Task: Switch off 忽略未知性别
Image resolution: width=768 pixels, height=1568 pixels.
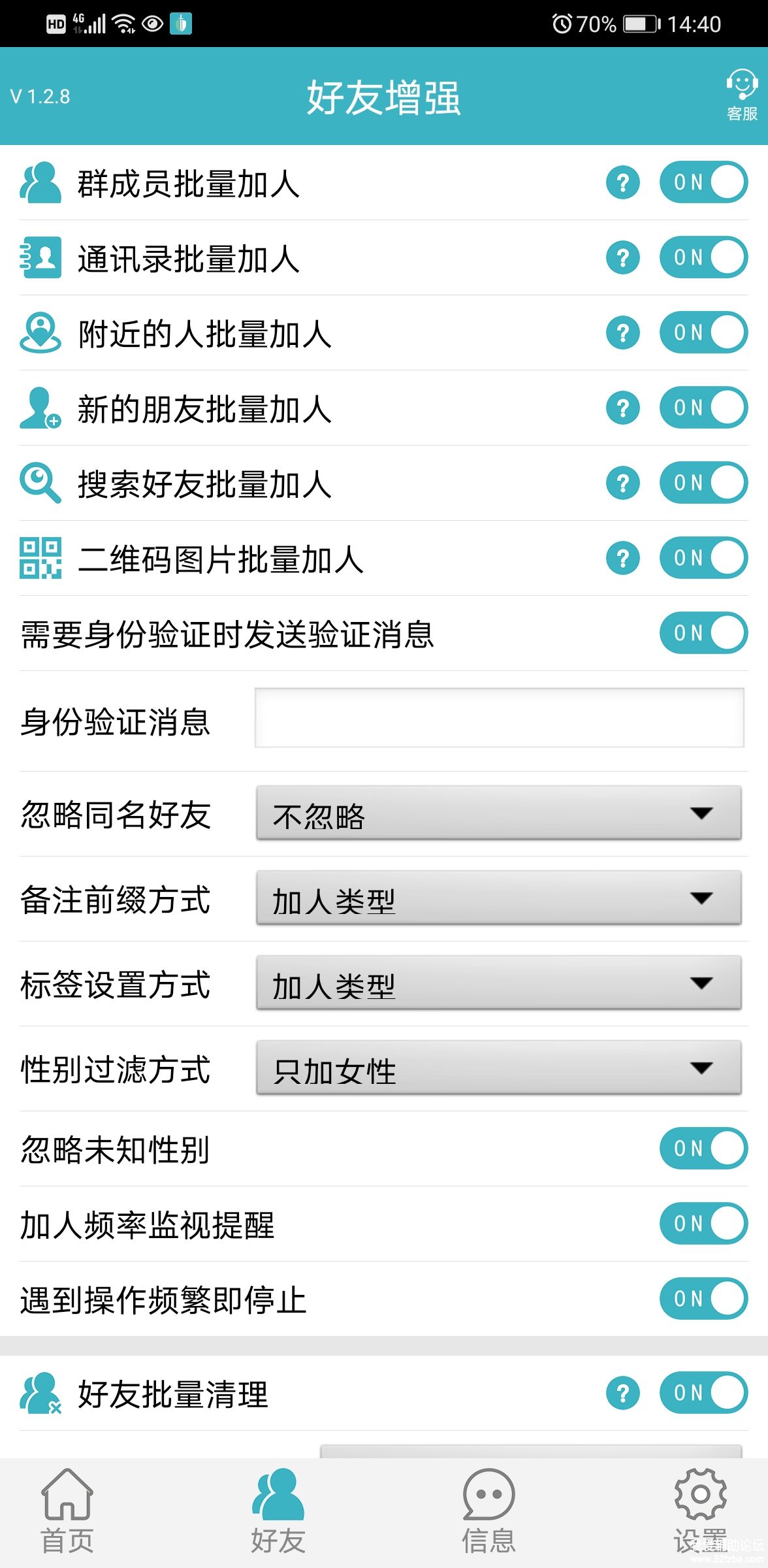Action: [703, 1149]
